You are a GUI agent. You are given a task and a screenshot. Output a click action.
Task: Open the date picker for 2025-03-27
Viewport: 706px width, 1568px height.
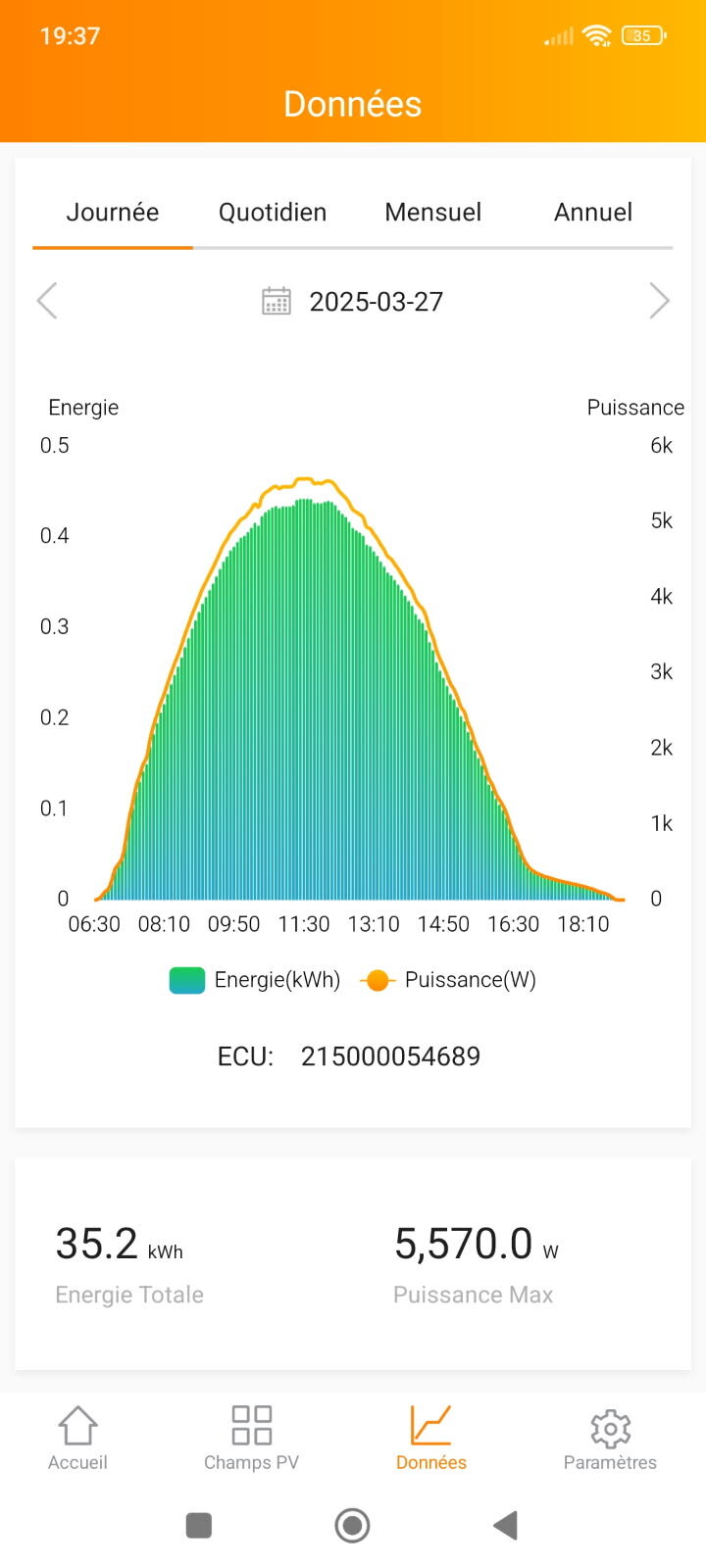click(x=353, y=301)
